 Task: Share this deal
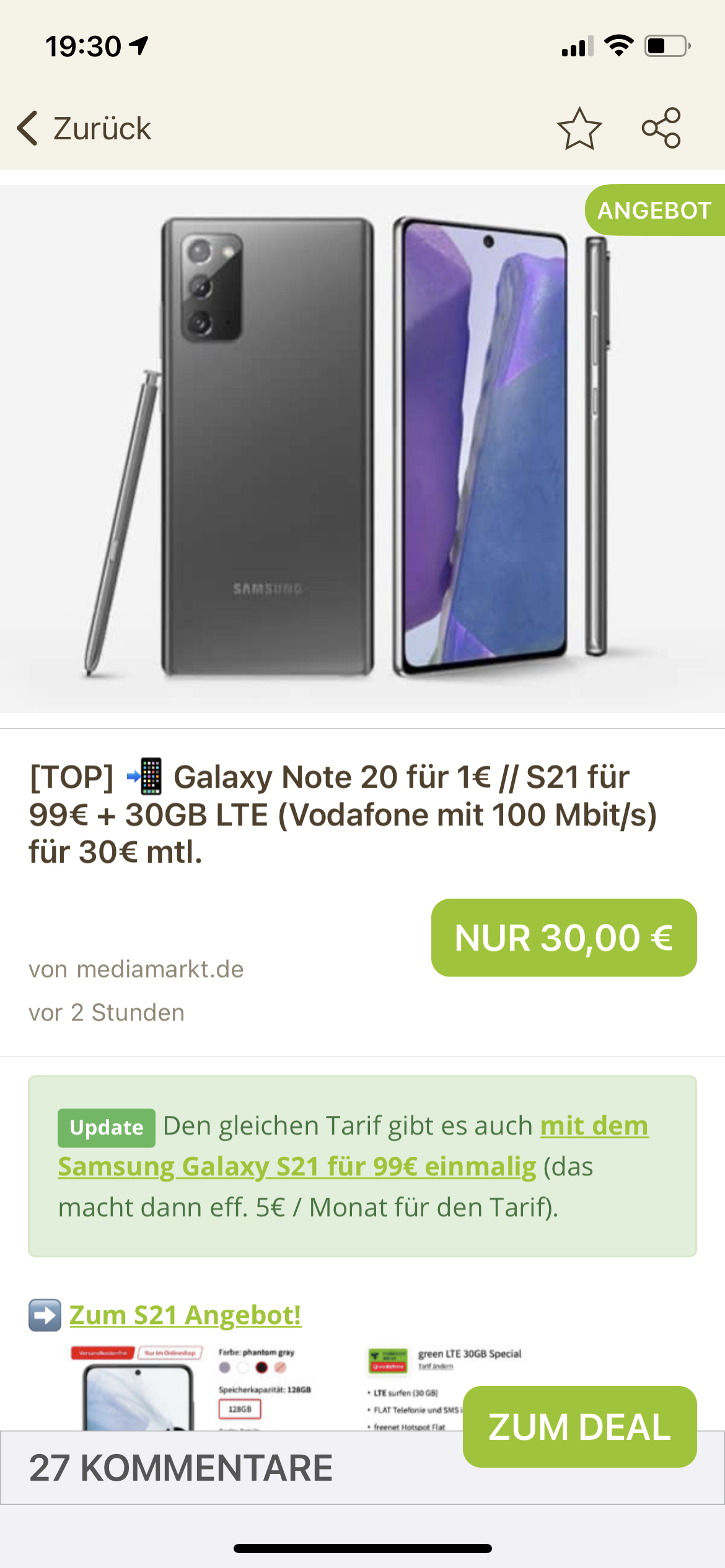(x=661, y=128)
